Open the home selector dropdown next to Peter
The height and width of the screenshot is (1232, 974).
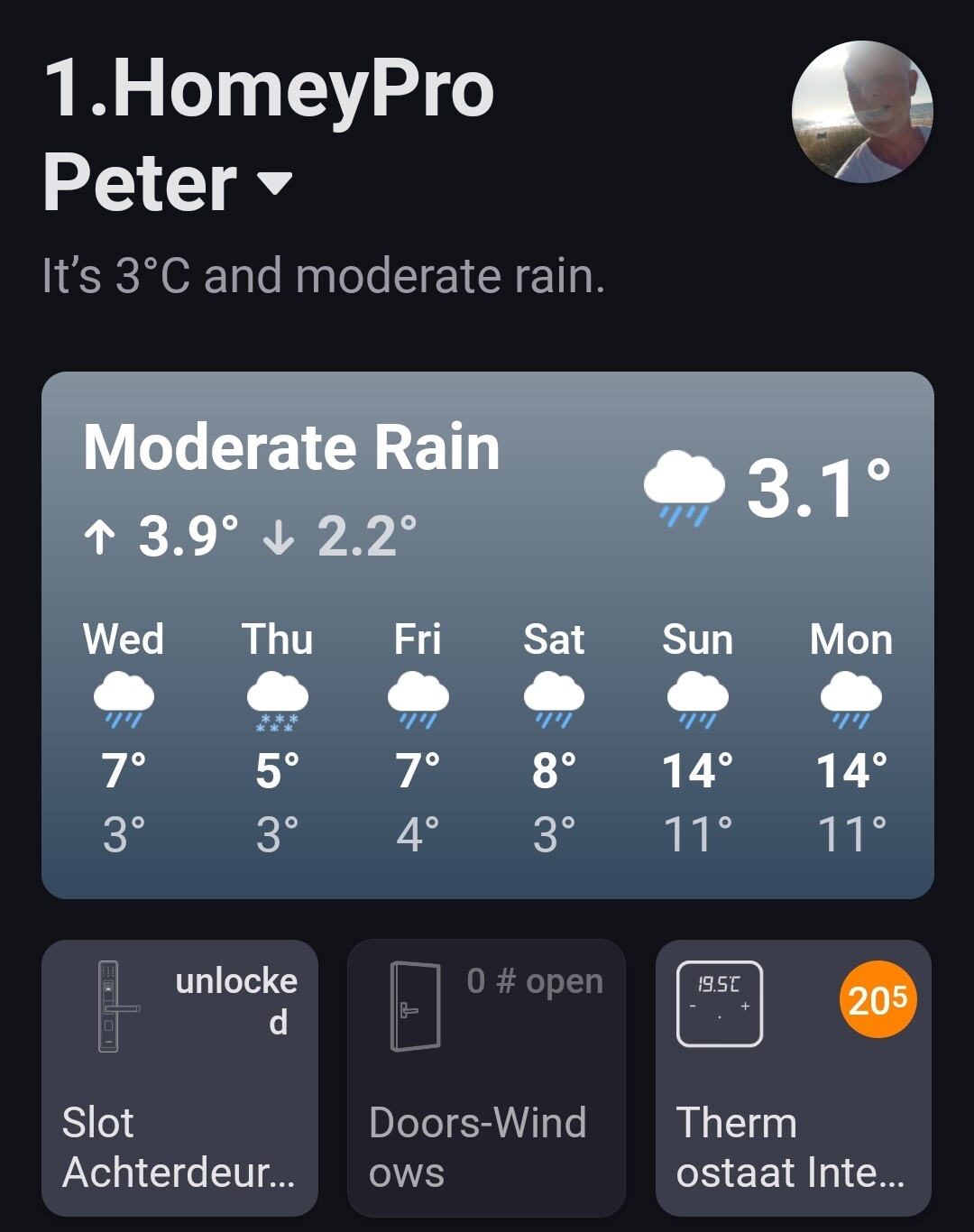tap(275, 184)
